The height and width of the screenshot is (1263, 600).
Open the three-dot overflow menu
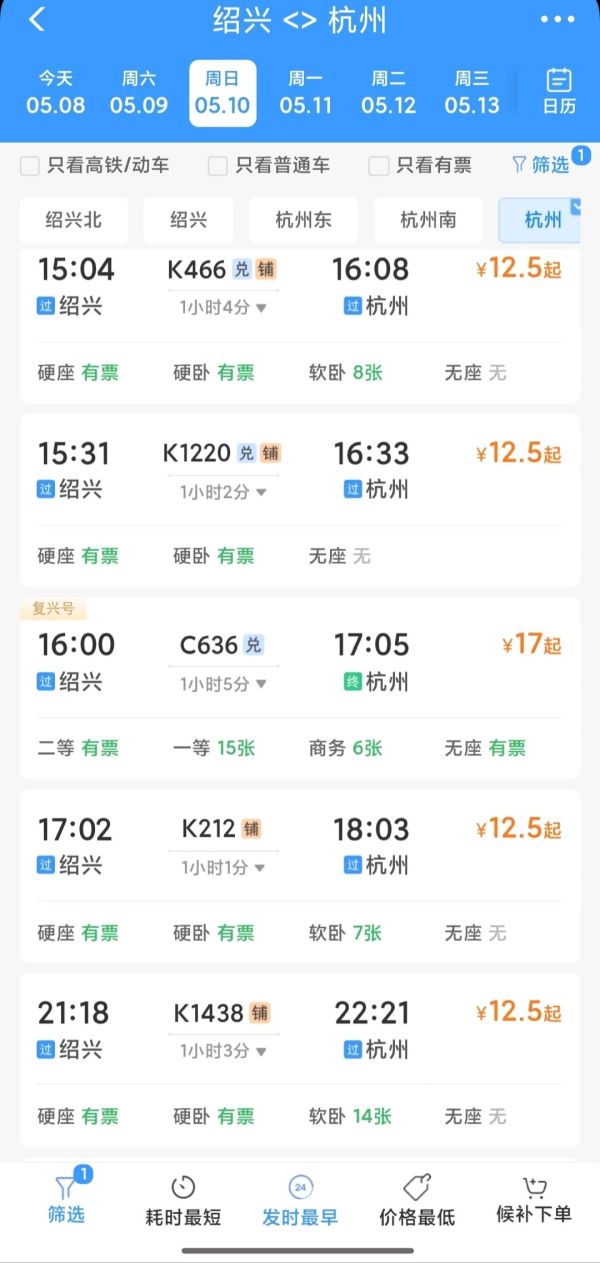pyautogui.click(x=557, y=20)
